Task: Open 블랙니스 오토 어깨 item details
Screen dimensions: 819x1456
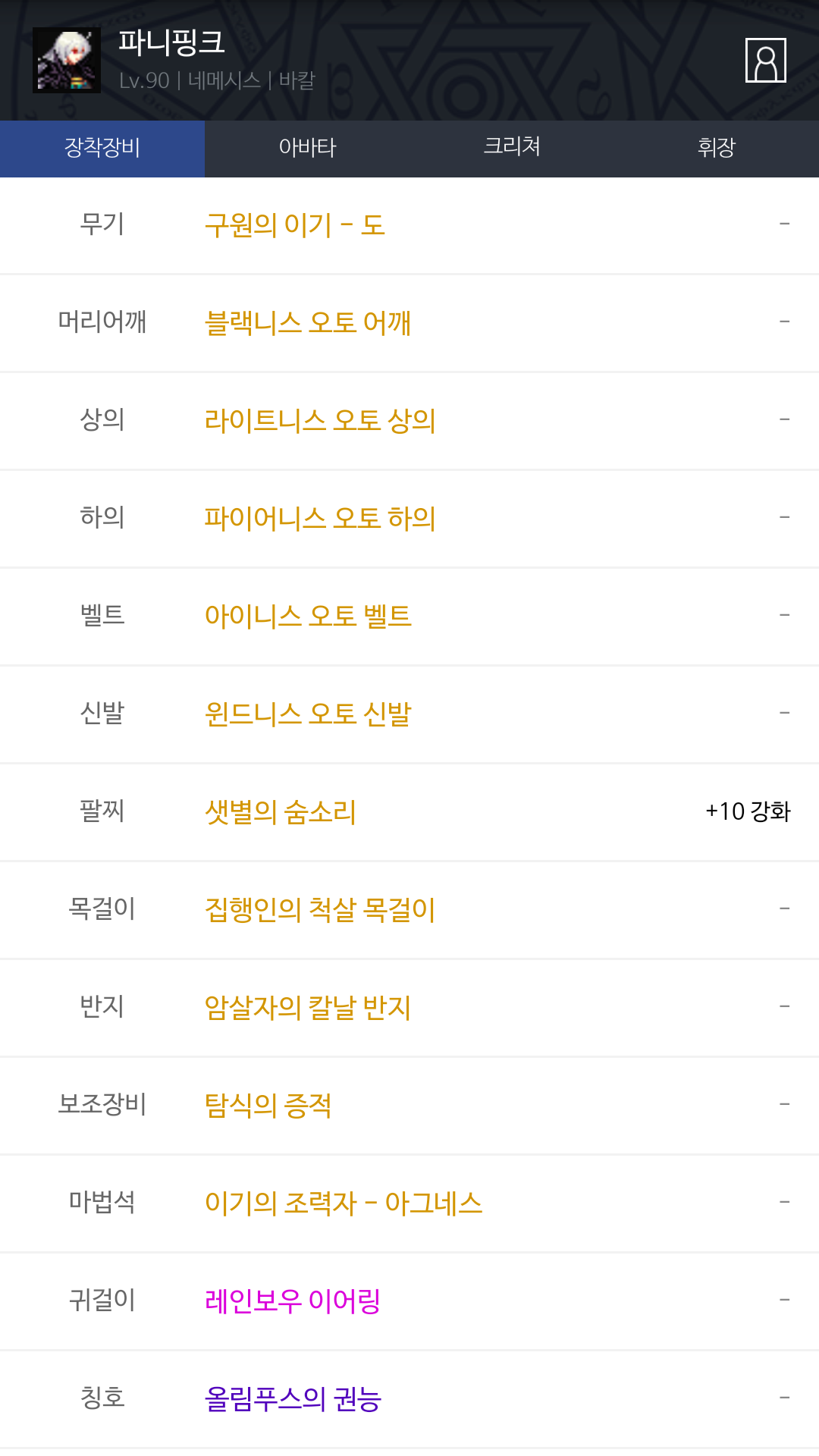Action: point(308,323)
